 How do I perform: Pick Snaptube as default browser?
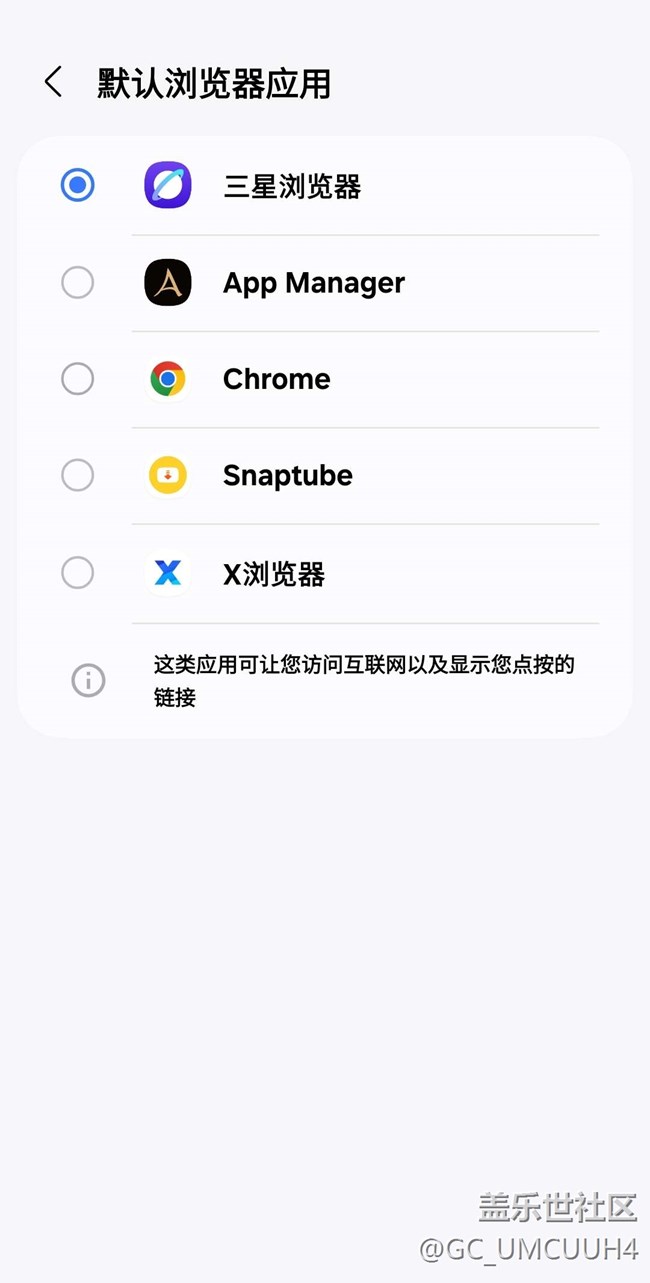tap(78, 475)
